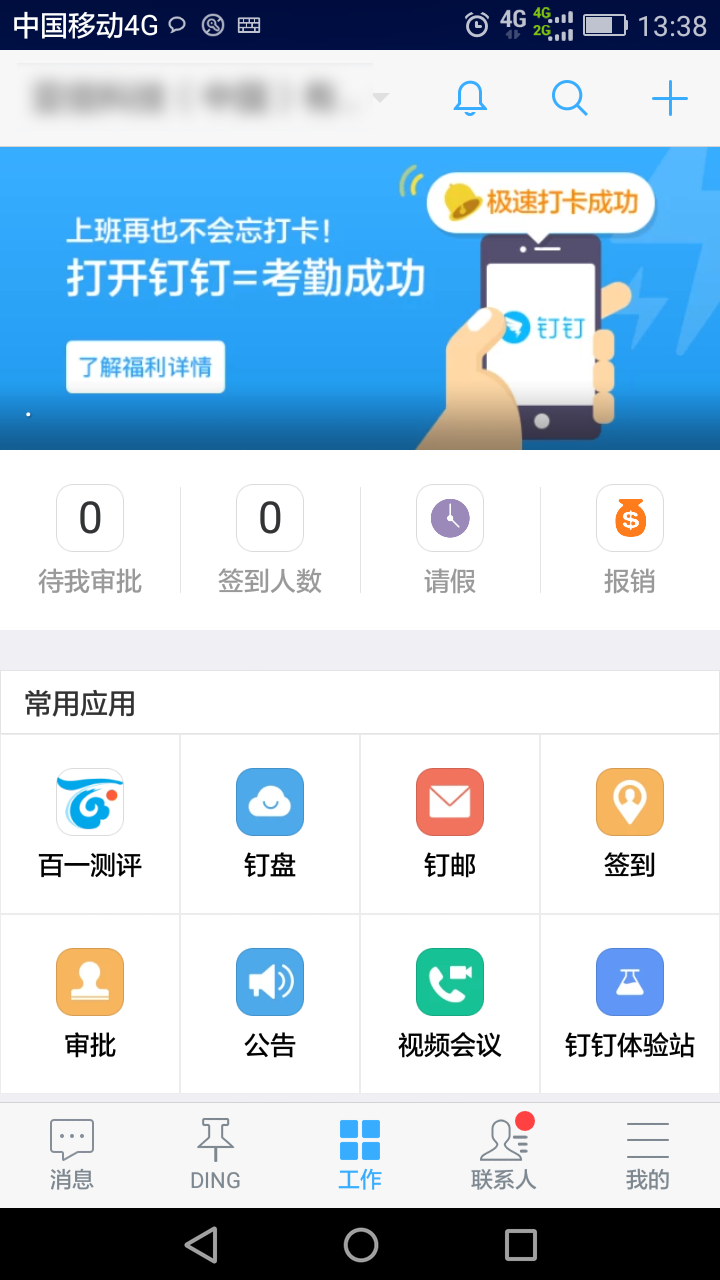Open the notifications bell
The image size is (720, 1280).
(470, 98)
